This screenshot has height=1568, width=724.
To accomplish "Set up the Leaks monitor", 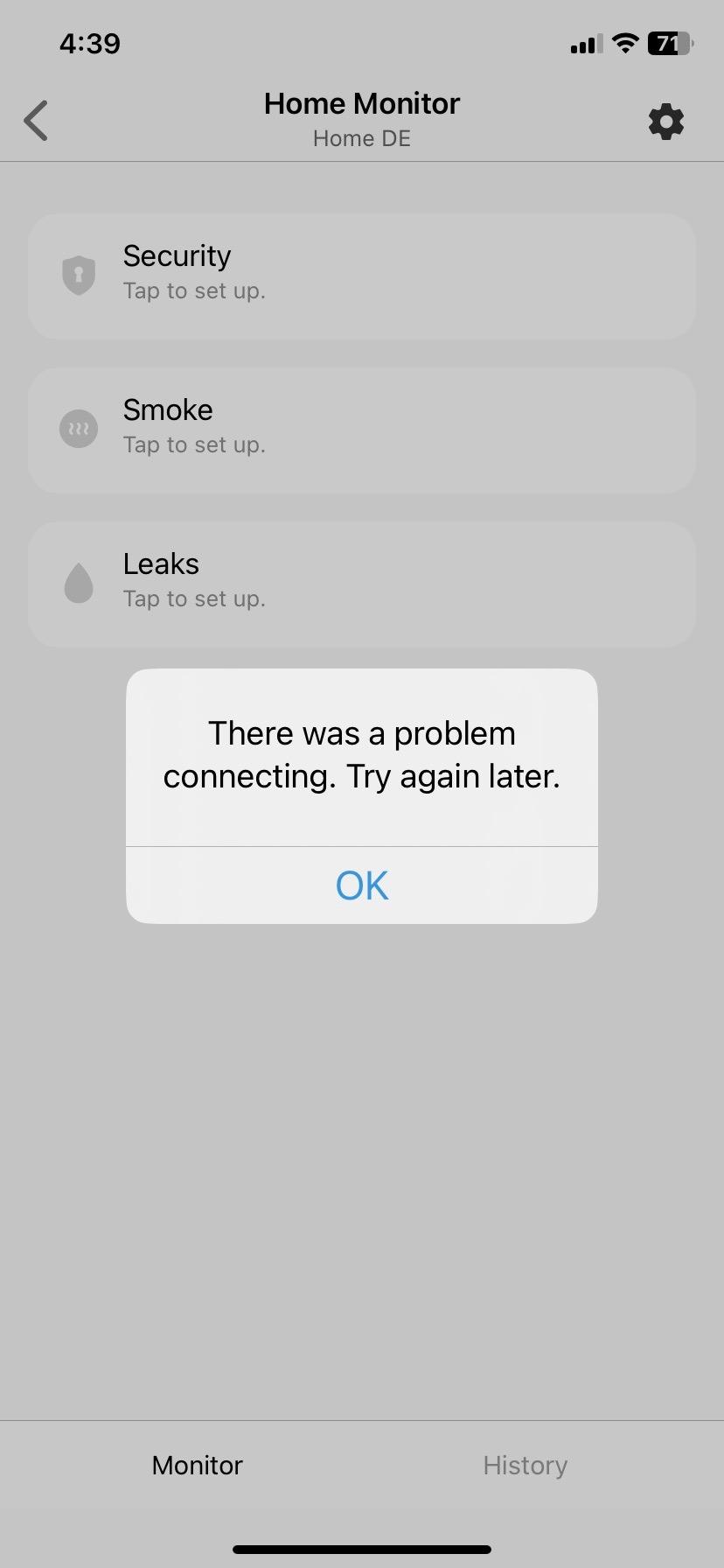I will 362,584.
